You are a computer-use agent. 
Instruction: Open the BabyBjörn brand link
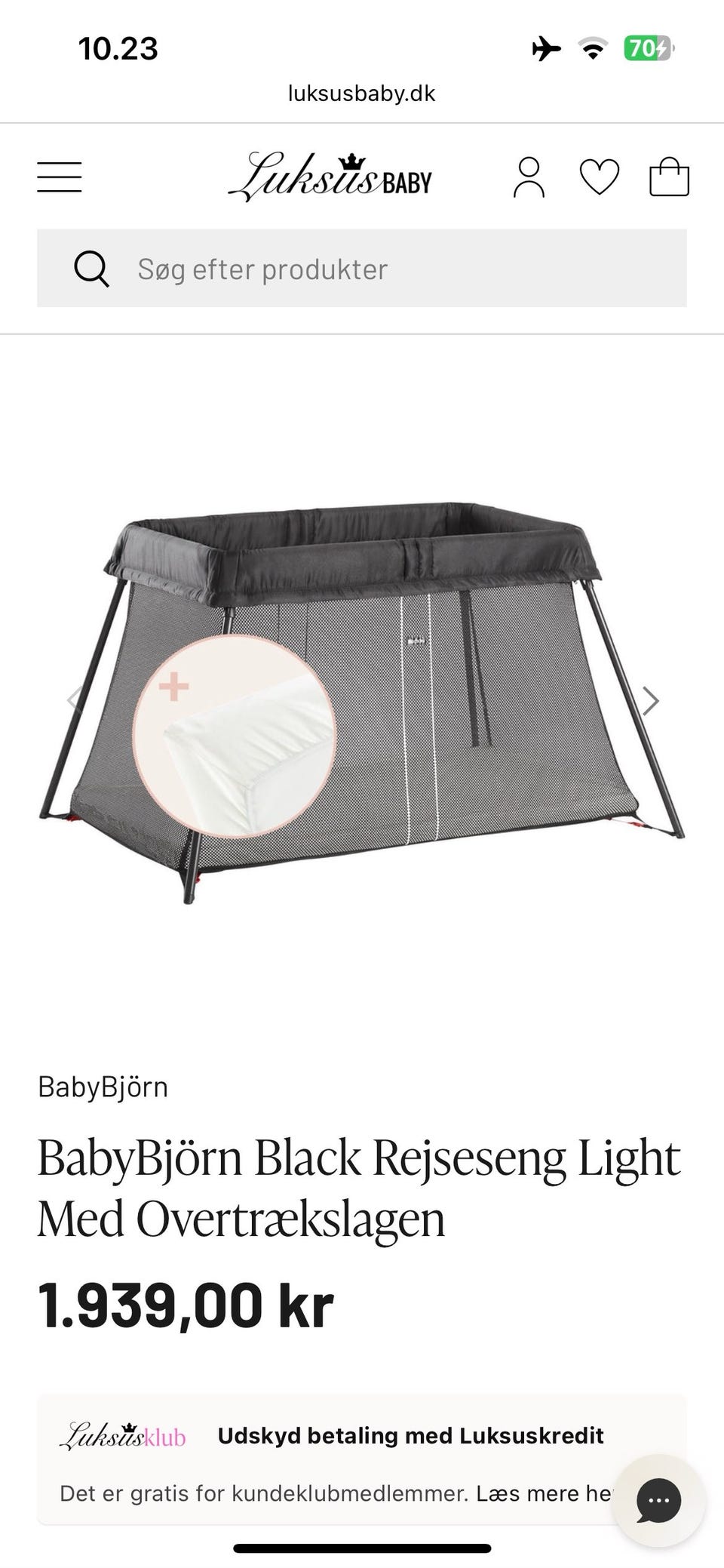pyautogui.click(x=103, y=1087)
